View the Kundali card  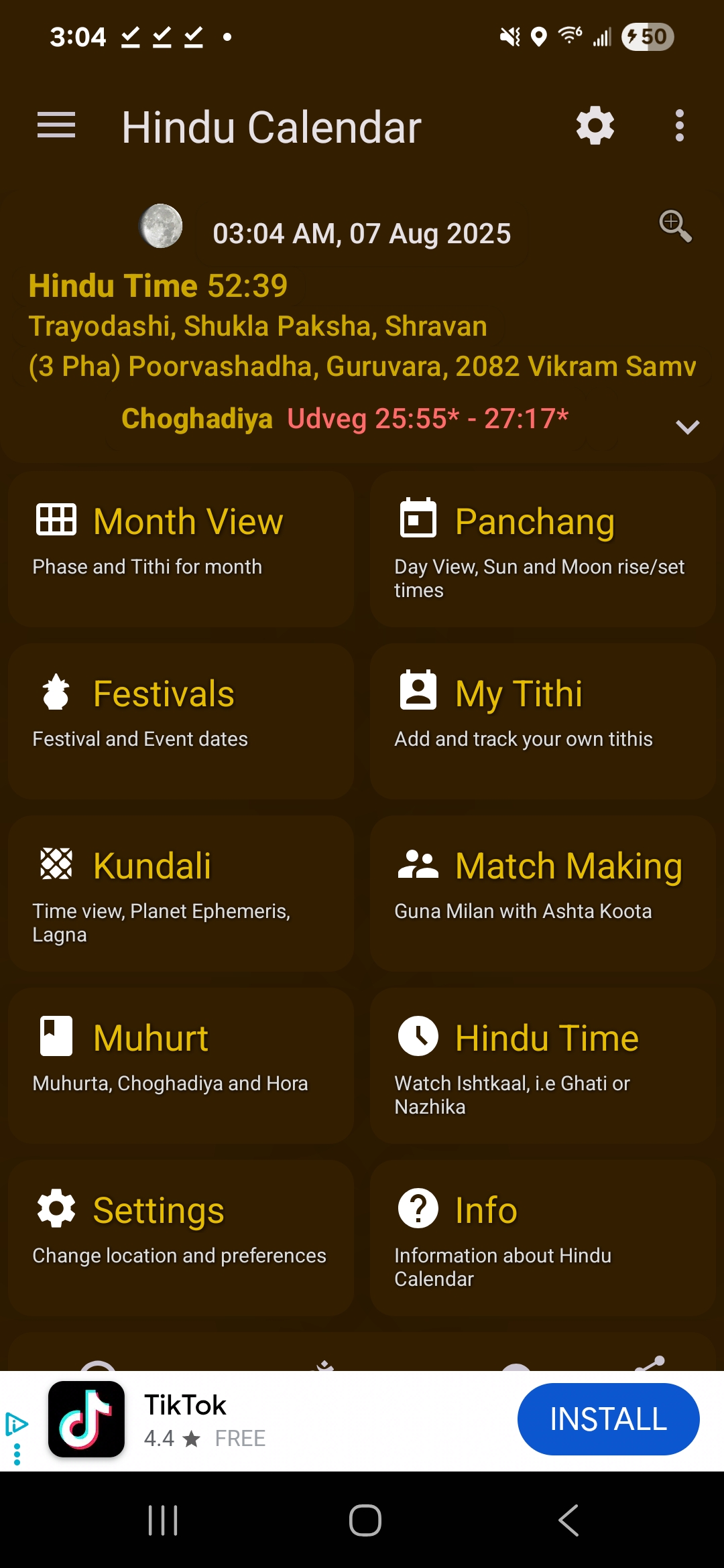click(181, 893)
